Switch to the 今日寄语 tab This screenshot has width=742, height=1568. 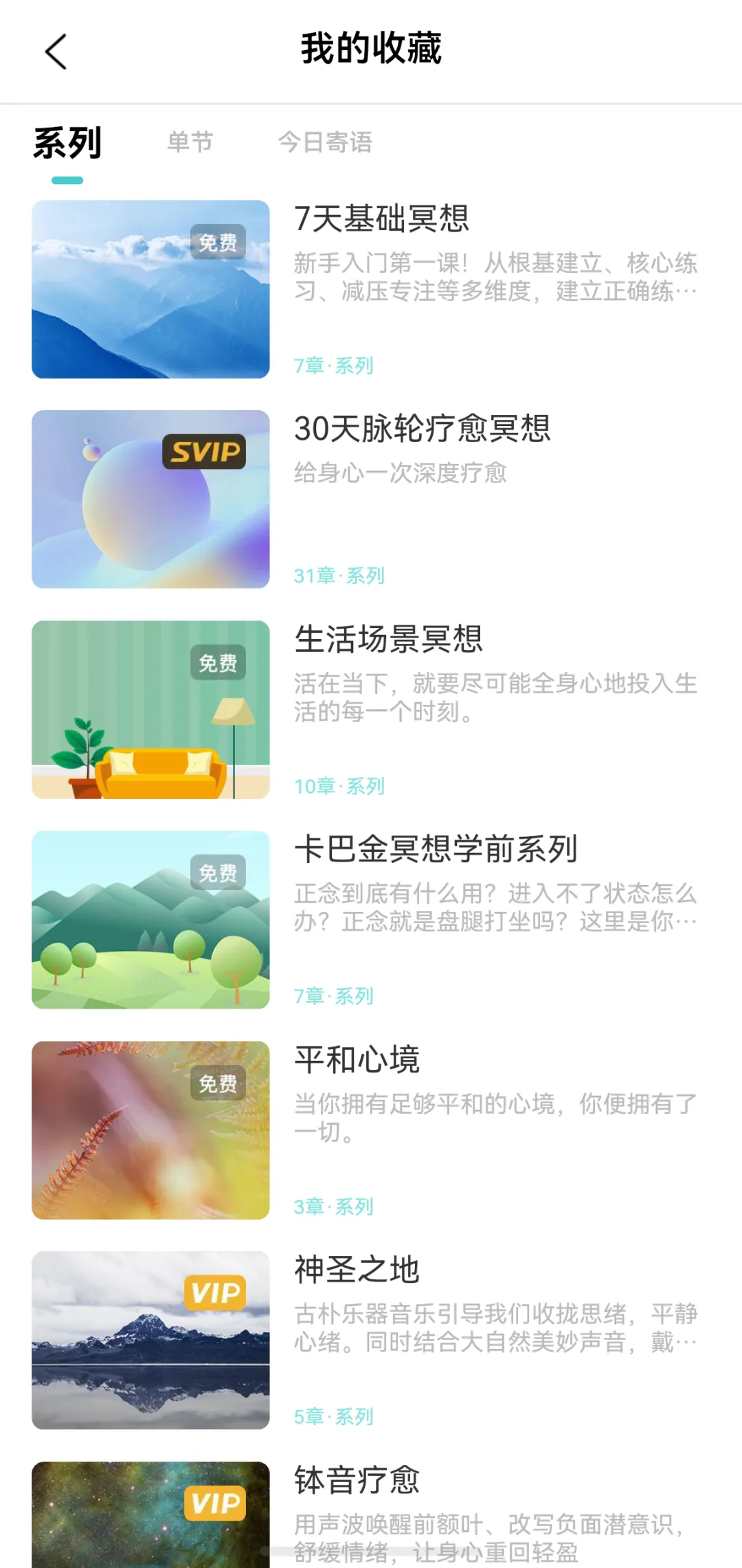(325, 142)
